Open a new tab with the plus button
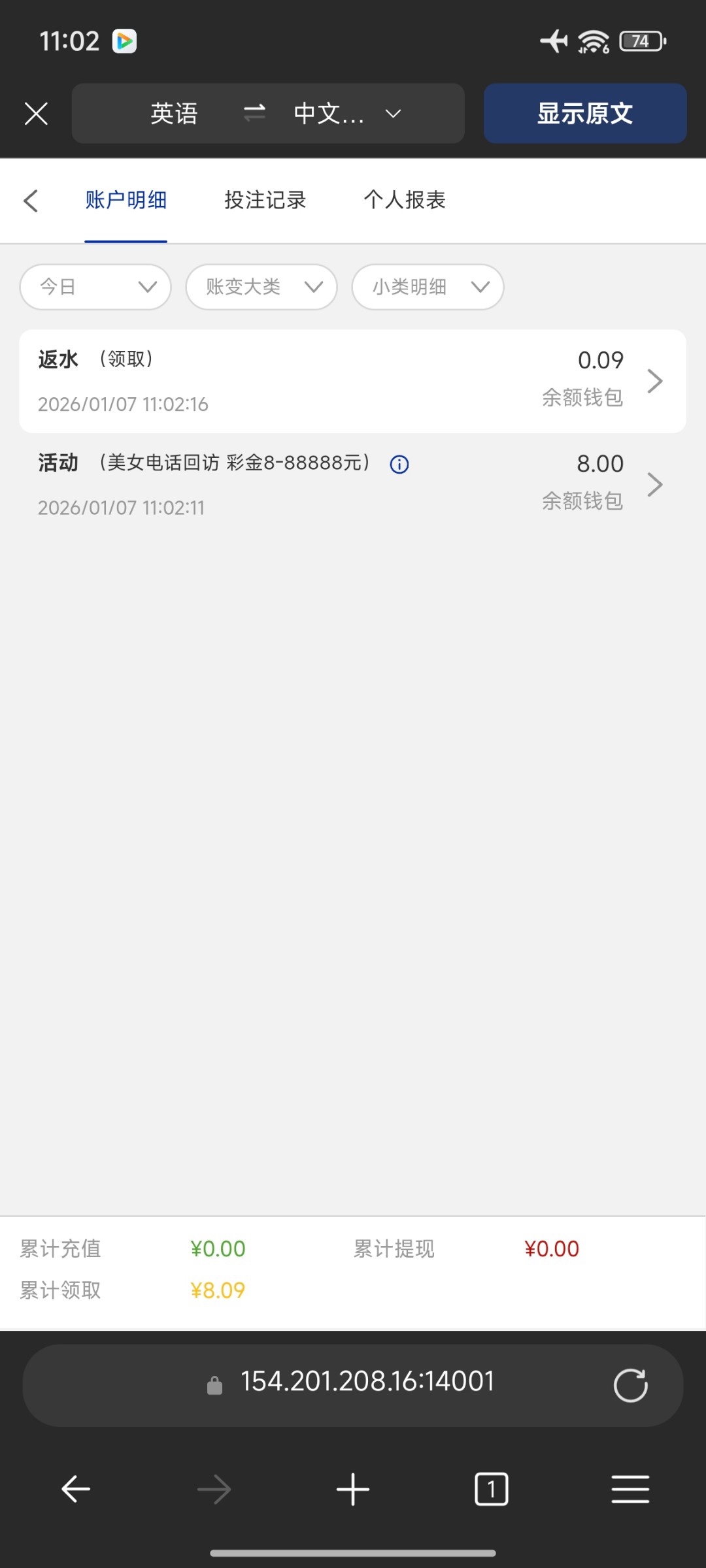This screenshot has height=1568, width=706. coord(353,1490)
